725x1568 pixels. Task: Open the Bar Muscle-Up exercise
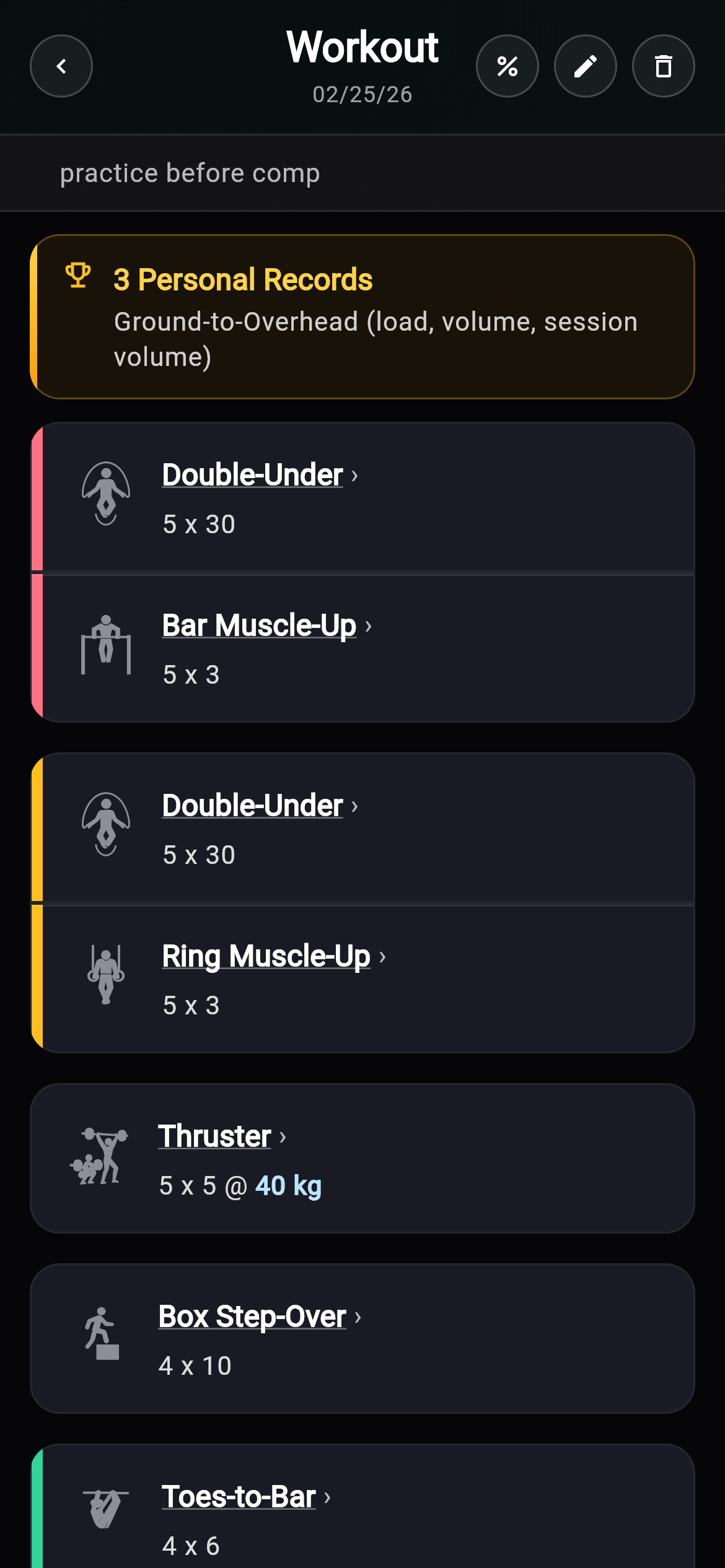(259, 625)
